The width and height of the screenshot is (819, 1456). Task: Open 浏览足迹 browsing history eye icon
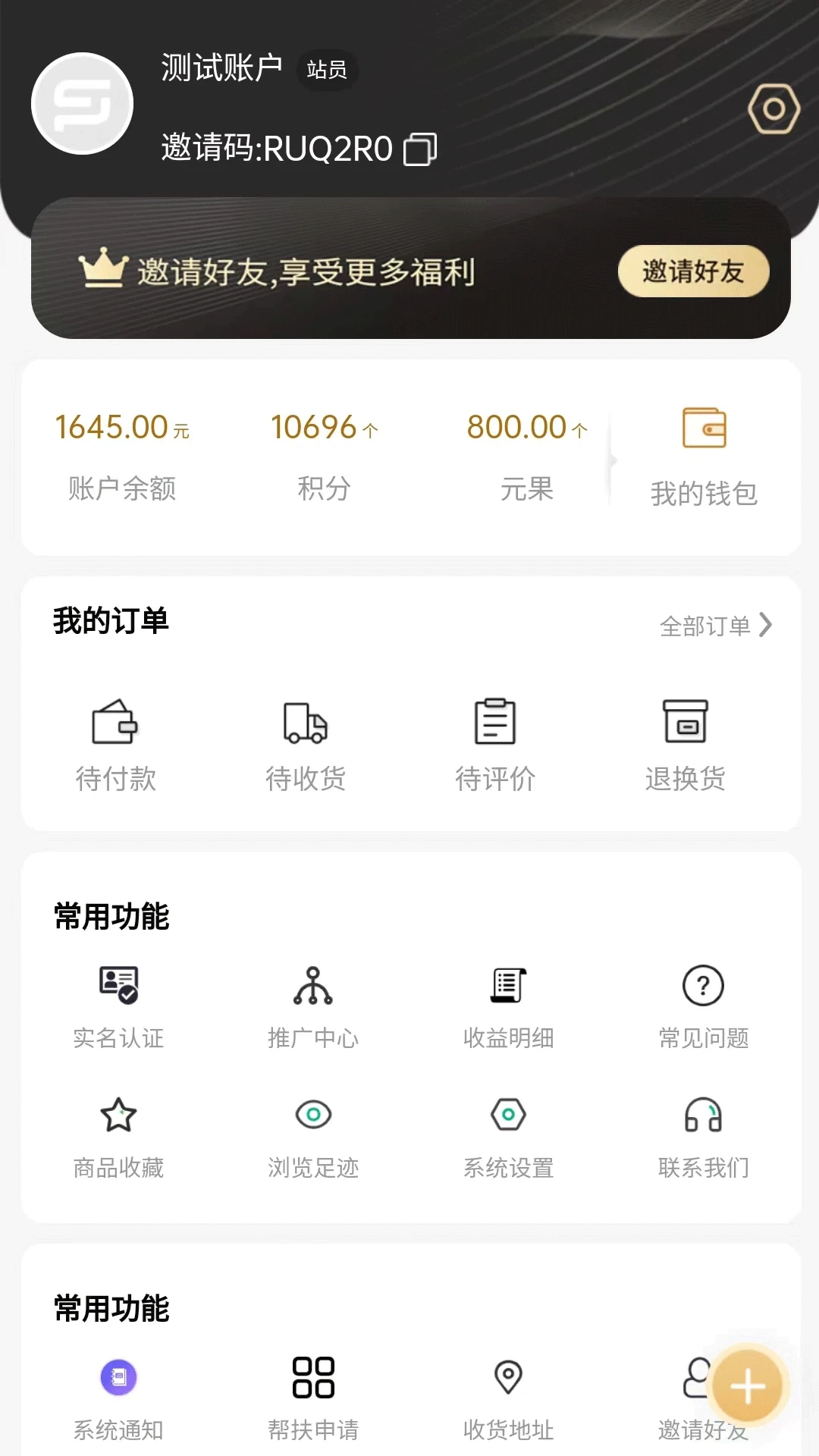[313, 1115]
